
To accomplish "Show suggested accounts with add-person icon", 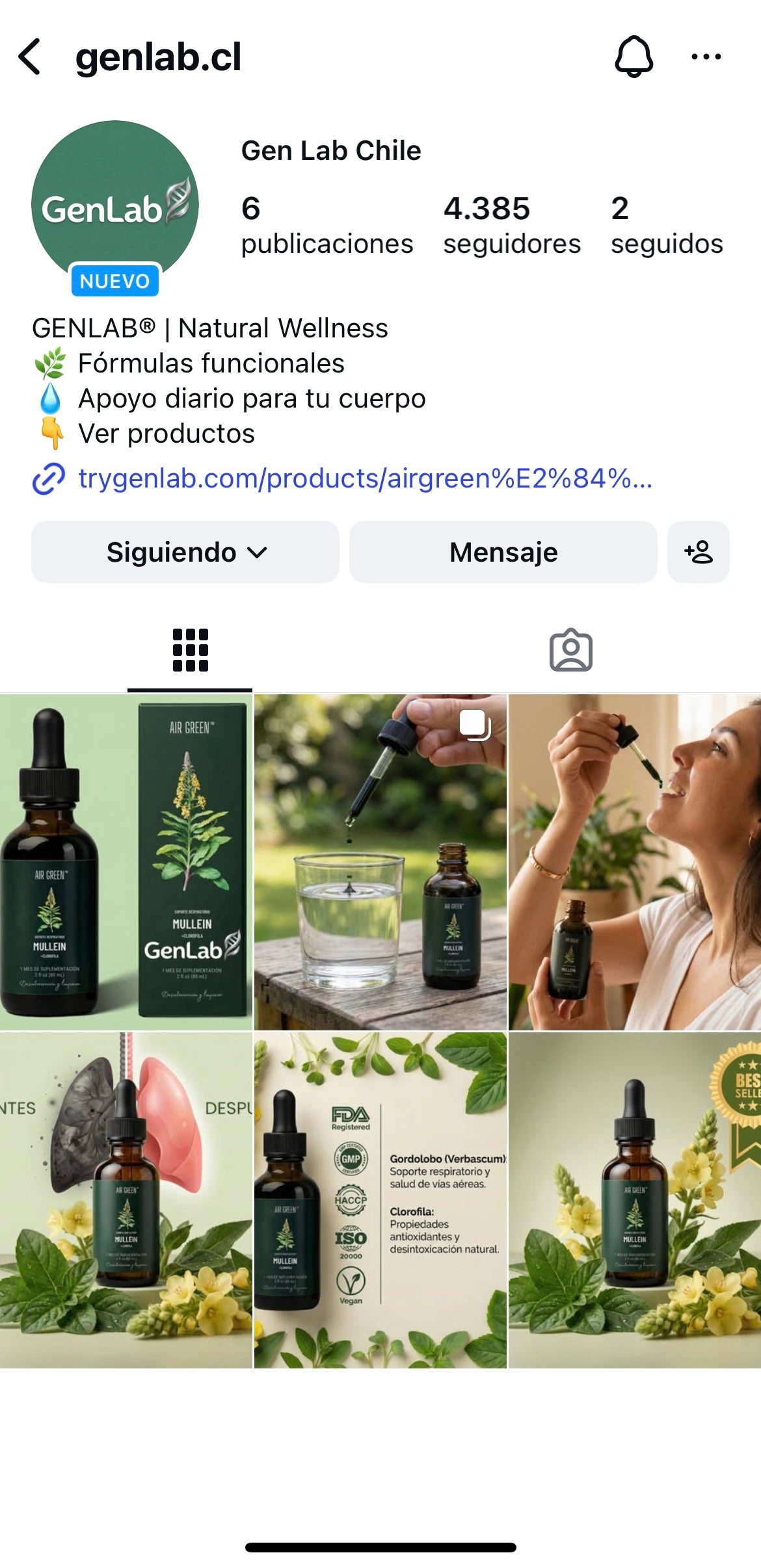I will pos(698,552).
